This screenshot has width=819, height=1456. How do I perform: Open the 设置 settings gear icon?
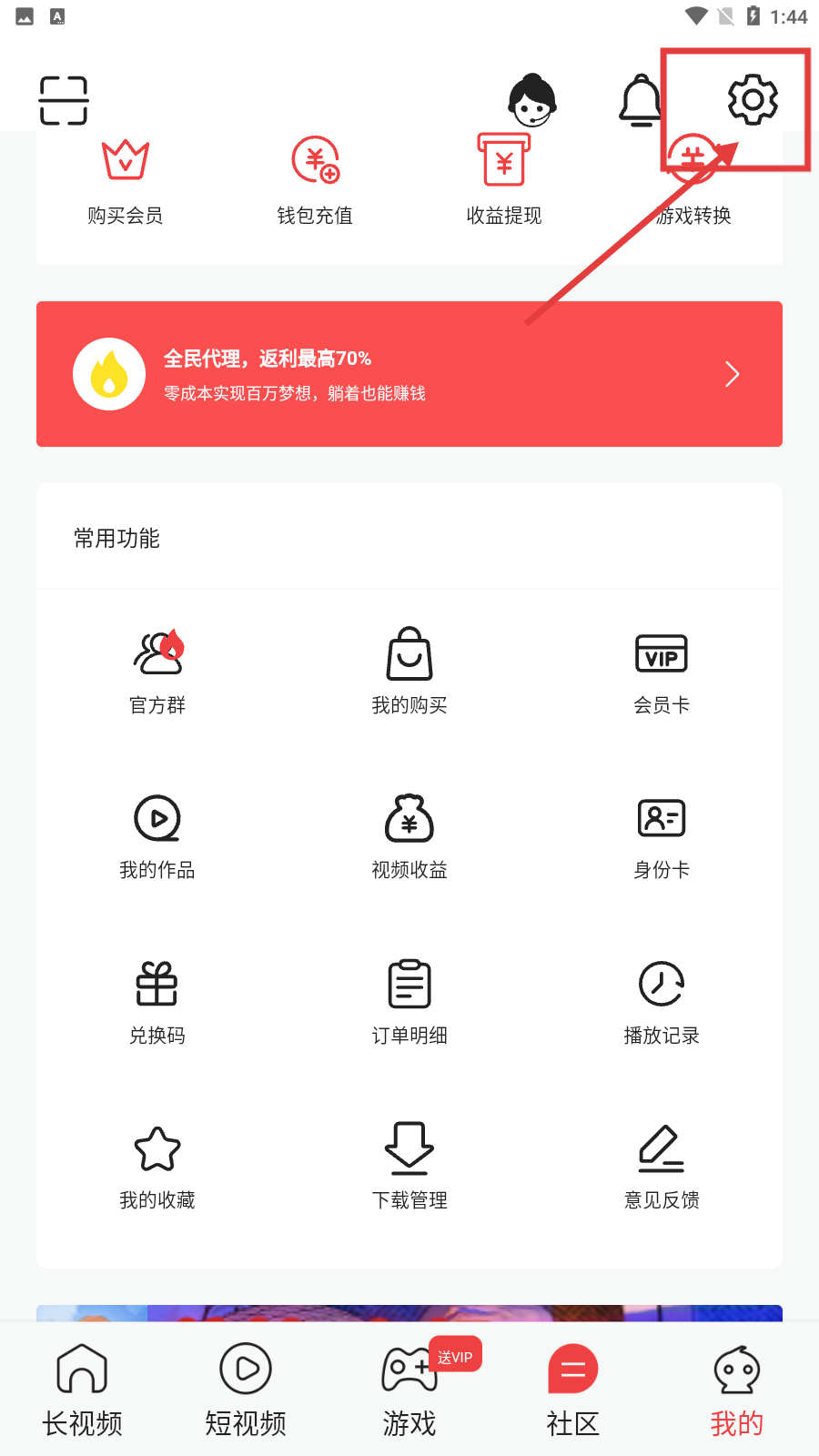[x=750, y=101]
